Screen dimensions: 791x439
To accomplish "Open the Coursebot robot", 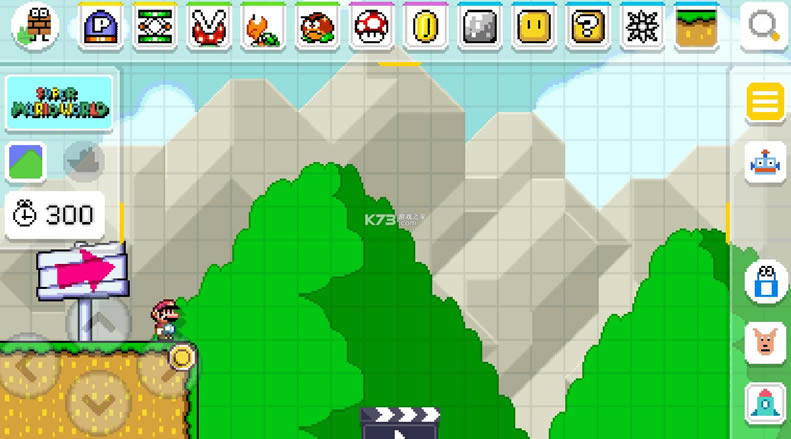I will (x=765, y=163).
